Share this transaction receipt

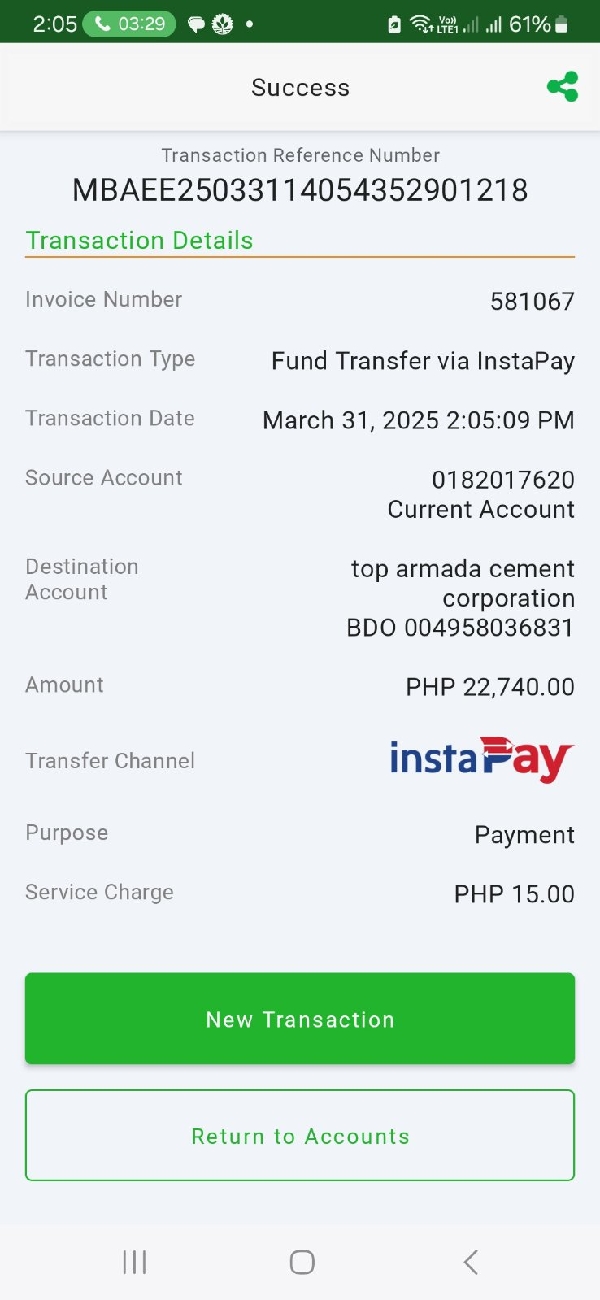(563, 87)
